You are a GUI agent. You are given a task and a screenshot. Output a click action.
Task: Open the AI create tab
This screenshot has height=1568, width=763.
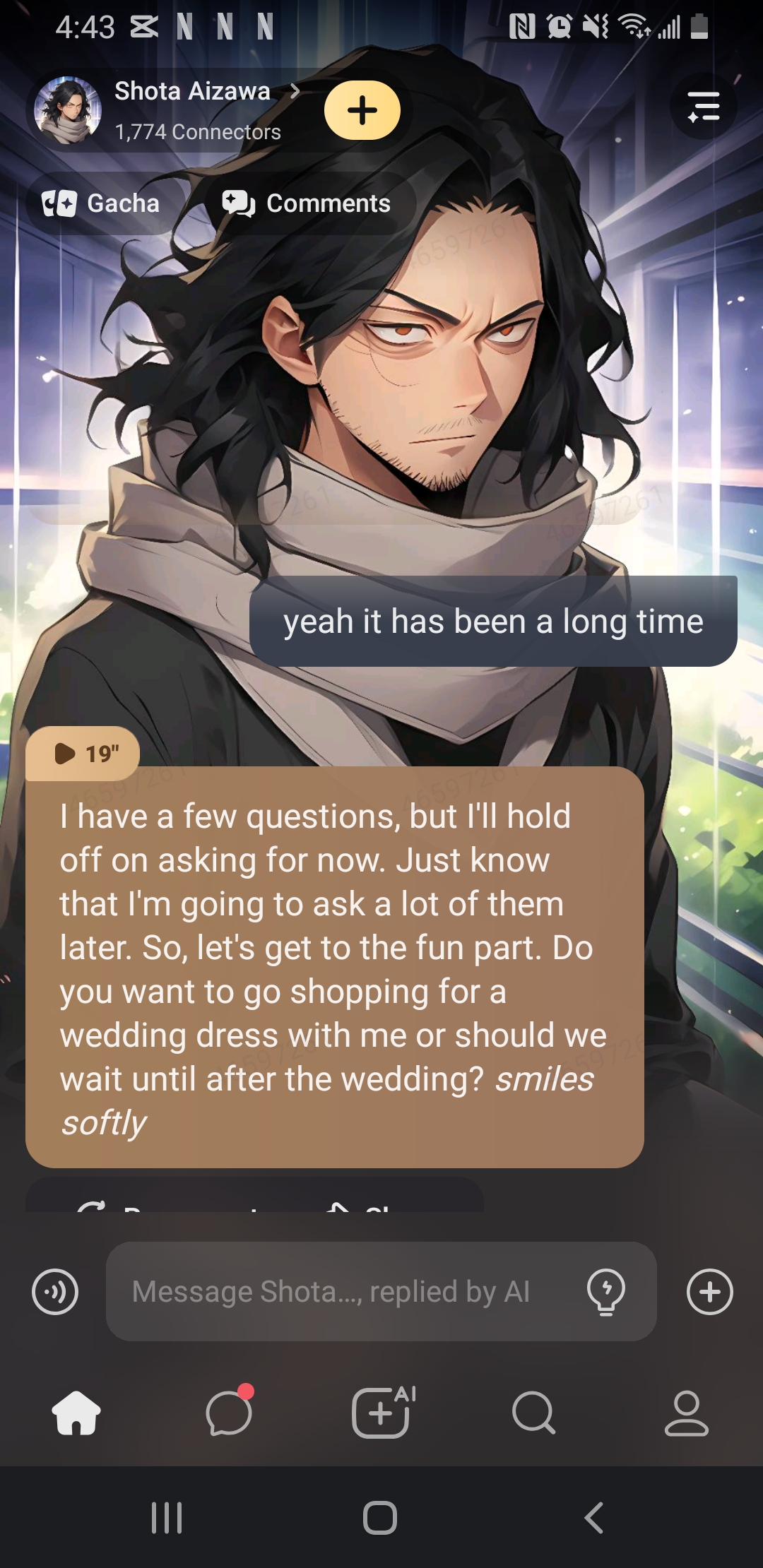coord(381,1413)
